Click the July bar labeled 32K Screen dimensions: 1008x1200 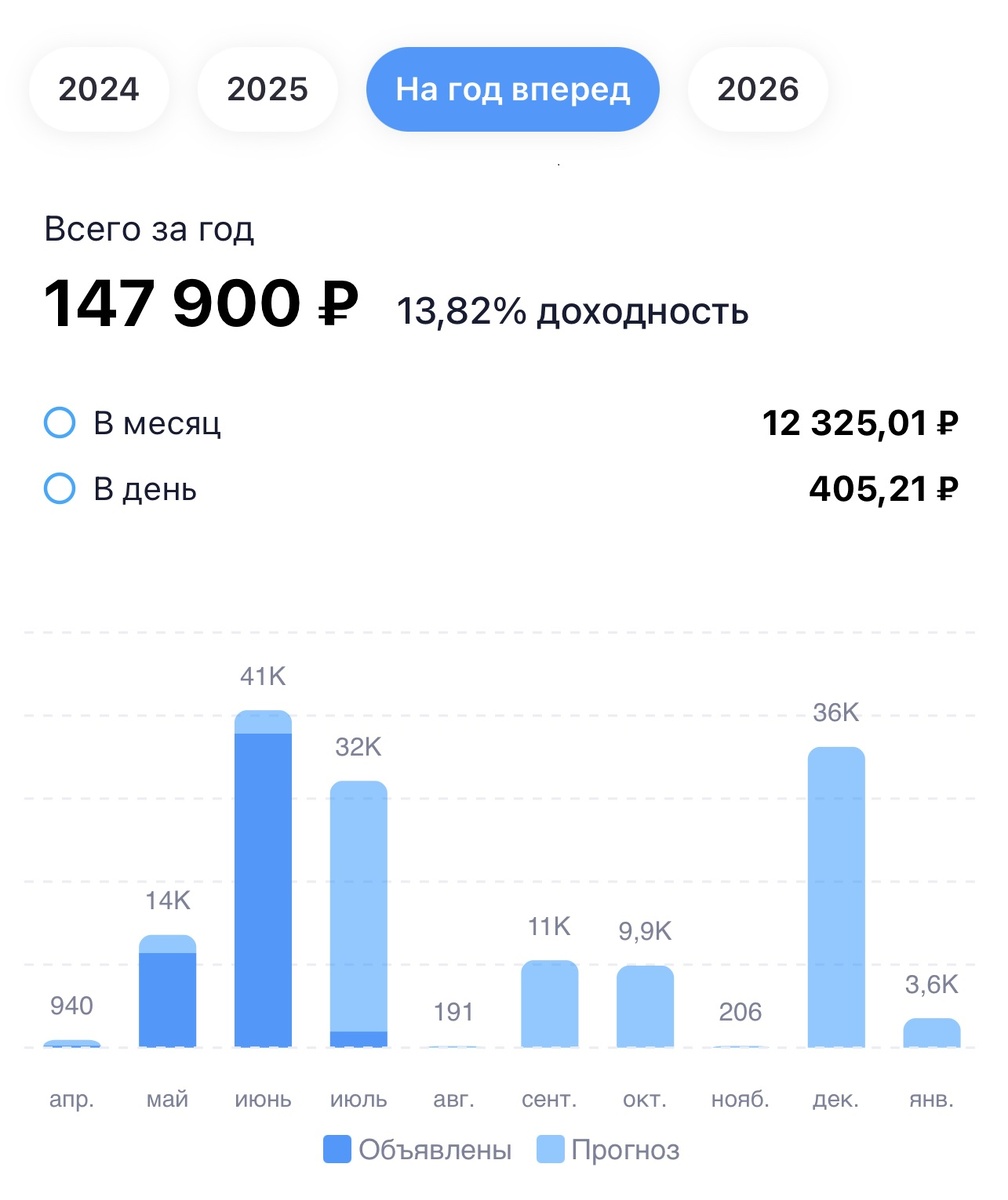click(x=359, y=915)
